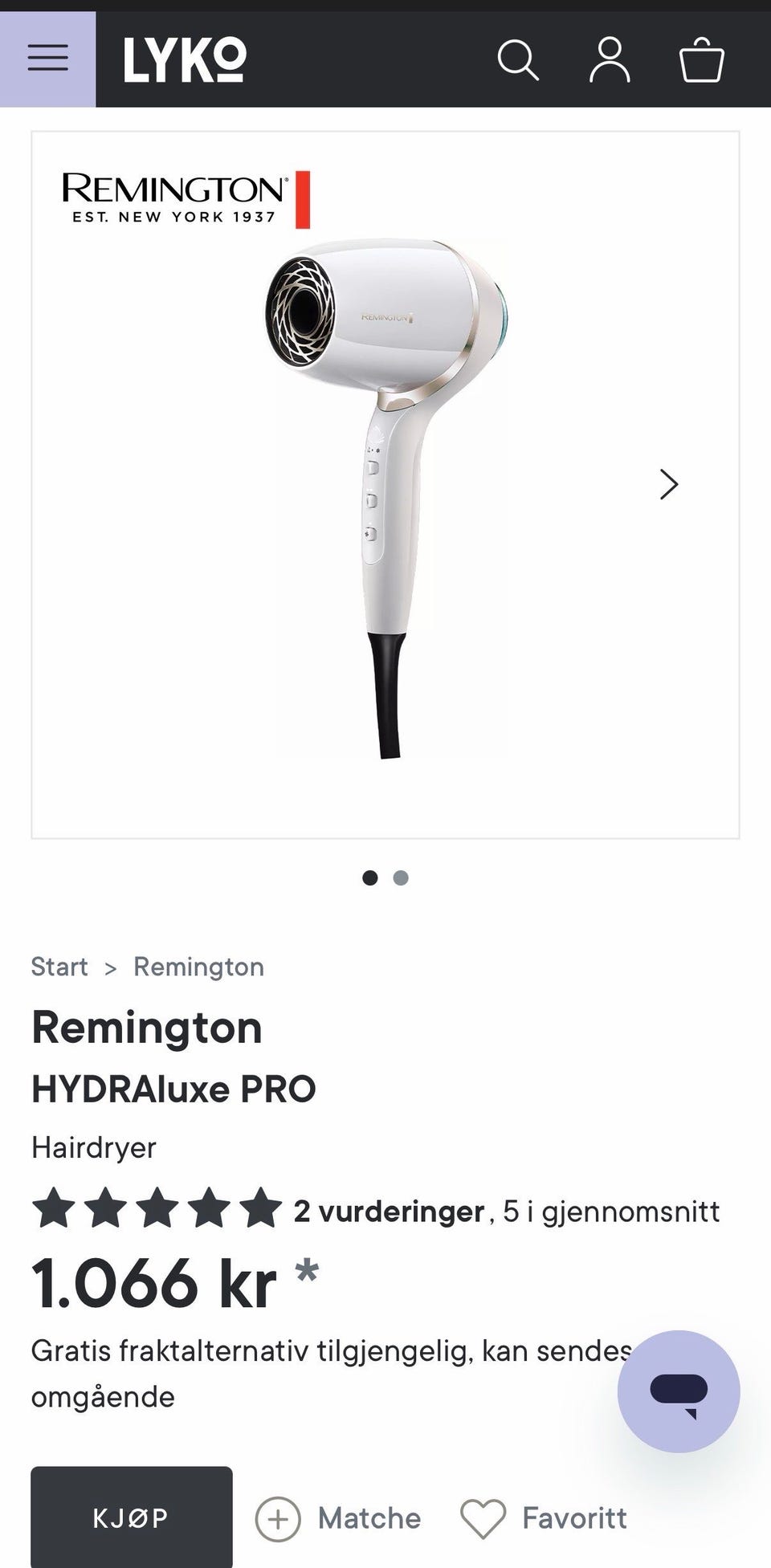Open the 2 vurderinger reviews link
The image size is (771, 1568).
click(389, 1211)
